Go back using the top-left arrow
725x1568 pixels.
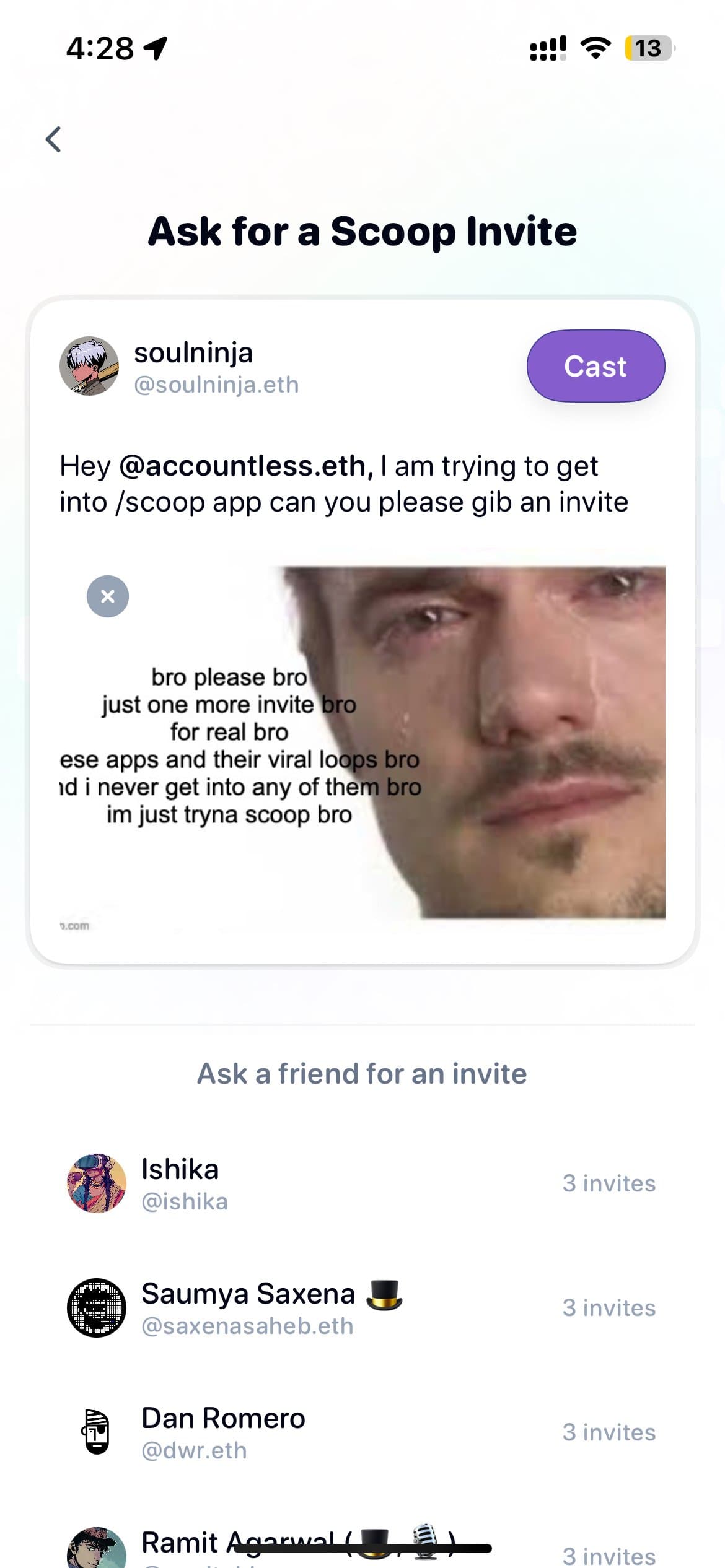click(x=54, y=139)
